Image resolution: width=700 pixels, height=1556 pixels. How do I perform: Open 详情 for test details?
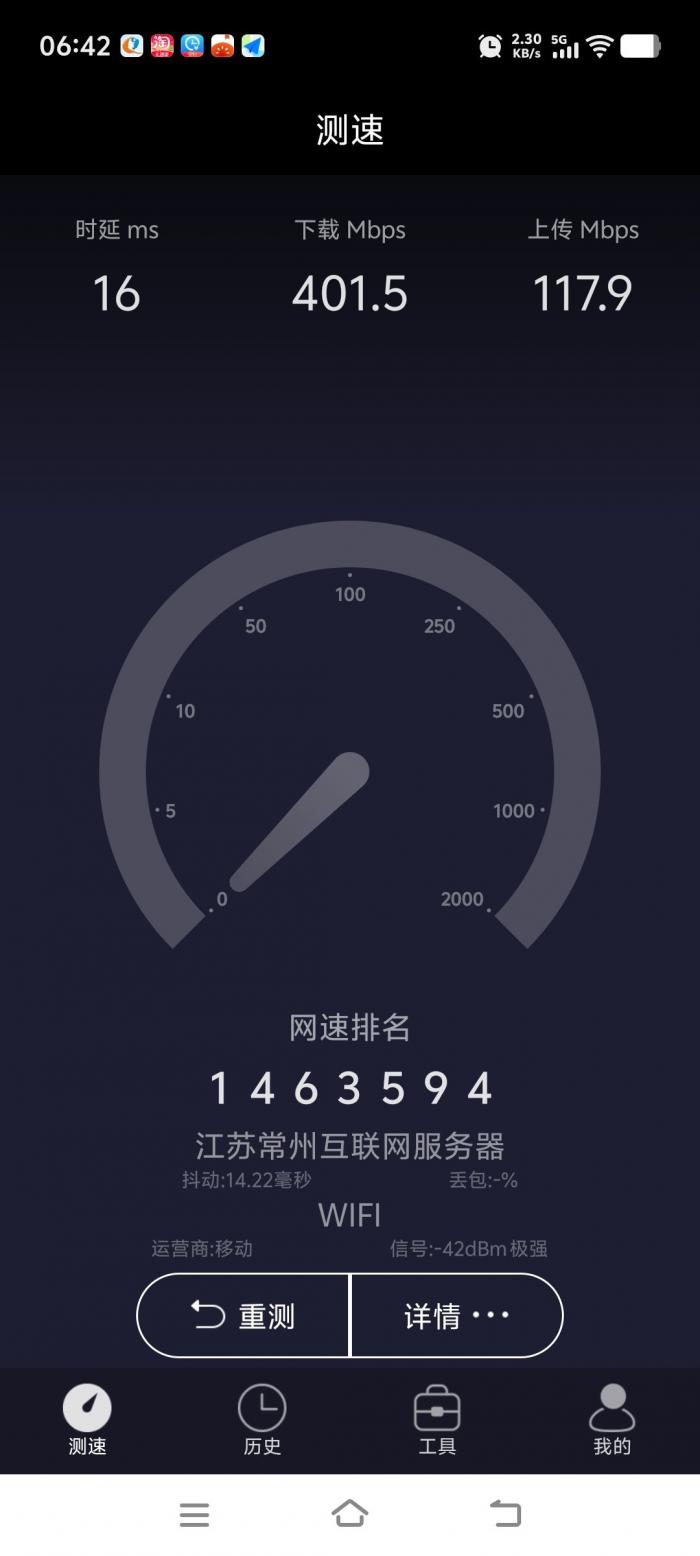[x=456, y=1315]
